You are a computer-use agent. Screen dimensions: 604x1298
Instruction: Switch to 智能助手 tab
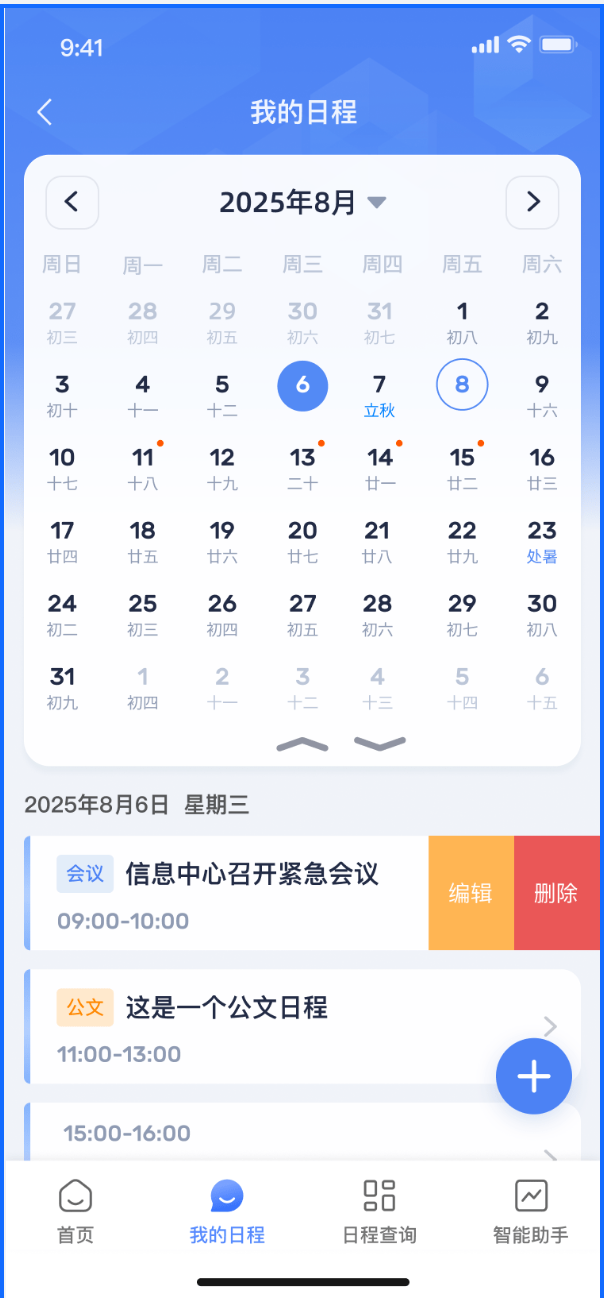pos(530,1211)
